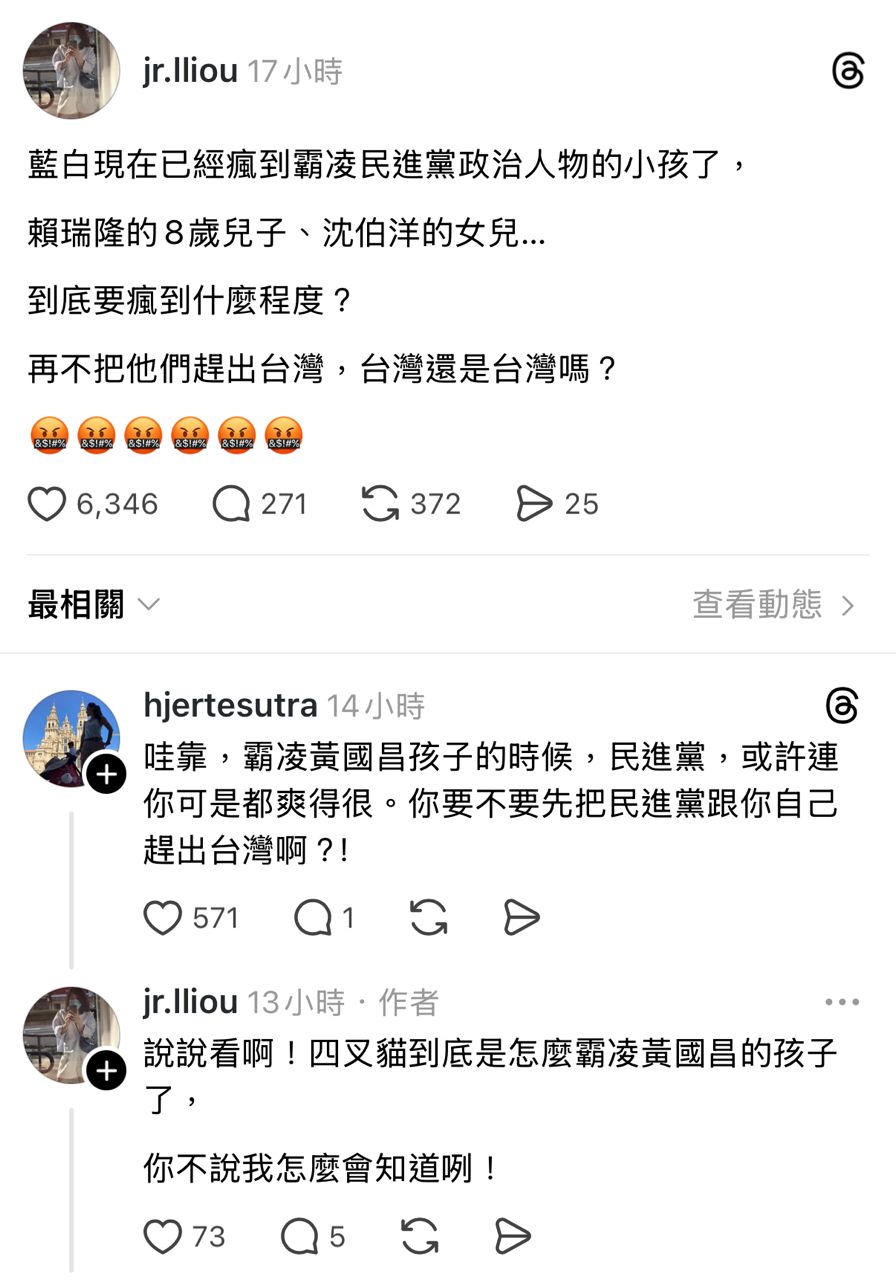Screen dimensions: 896x1280
Task: Repost the main post with 372 reposts
Action: coord(380,504)
